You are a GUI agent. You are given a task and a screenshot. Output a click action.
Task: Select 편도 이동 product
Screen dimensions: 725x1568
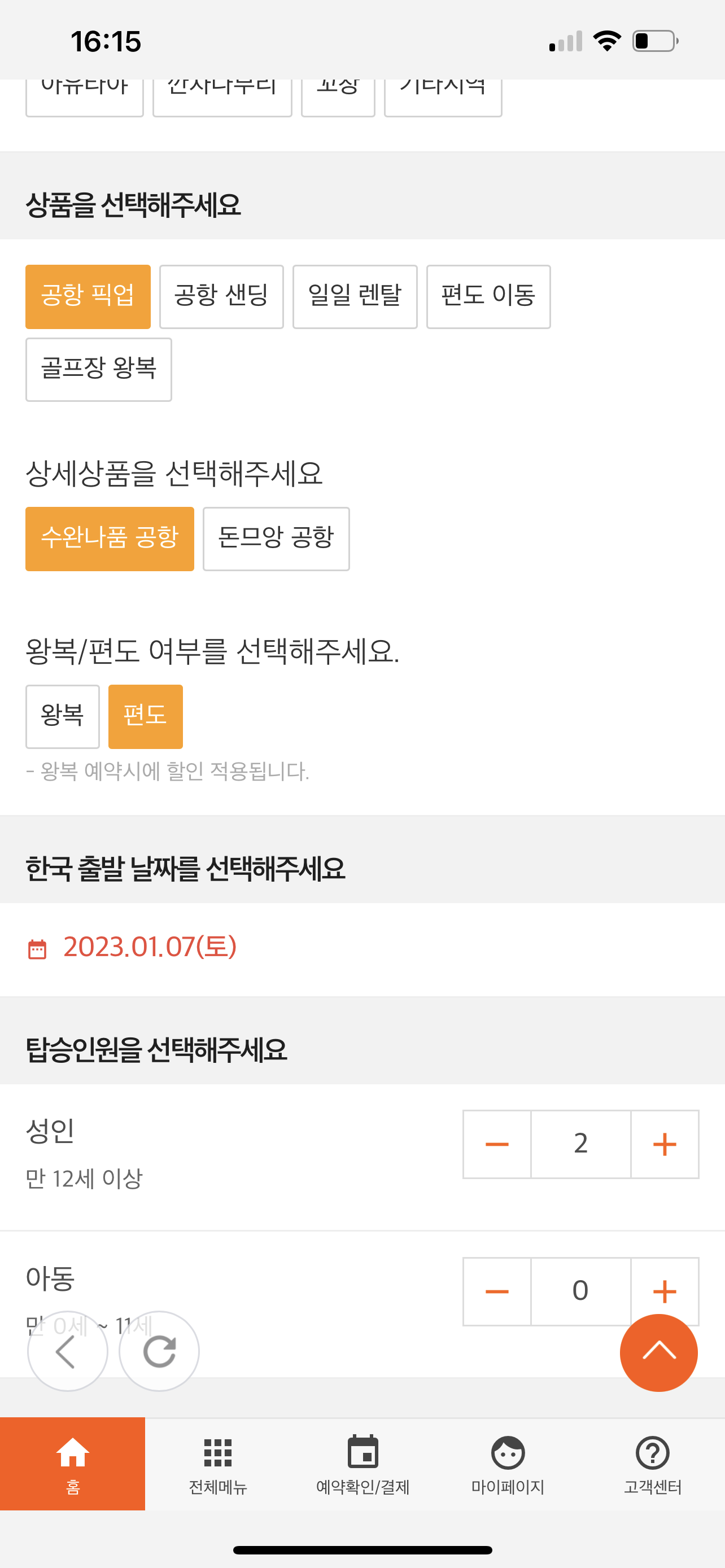pyautogui.click(x=488, y=296)
